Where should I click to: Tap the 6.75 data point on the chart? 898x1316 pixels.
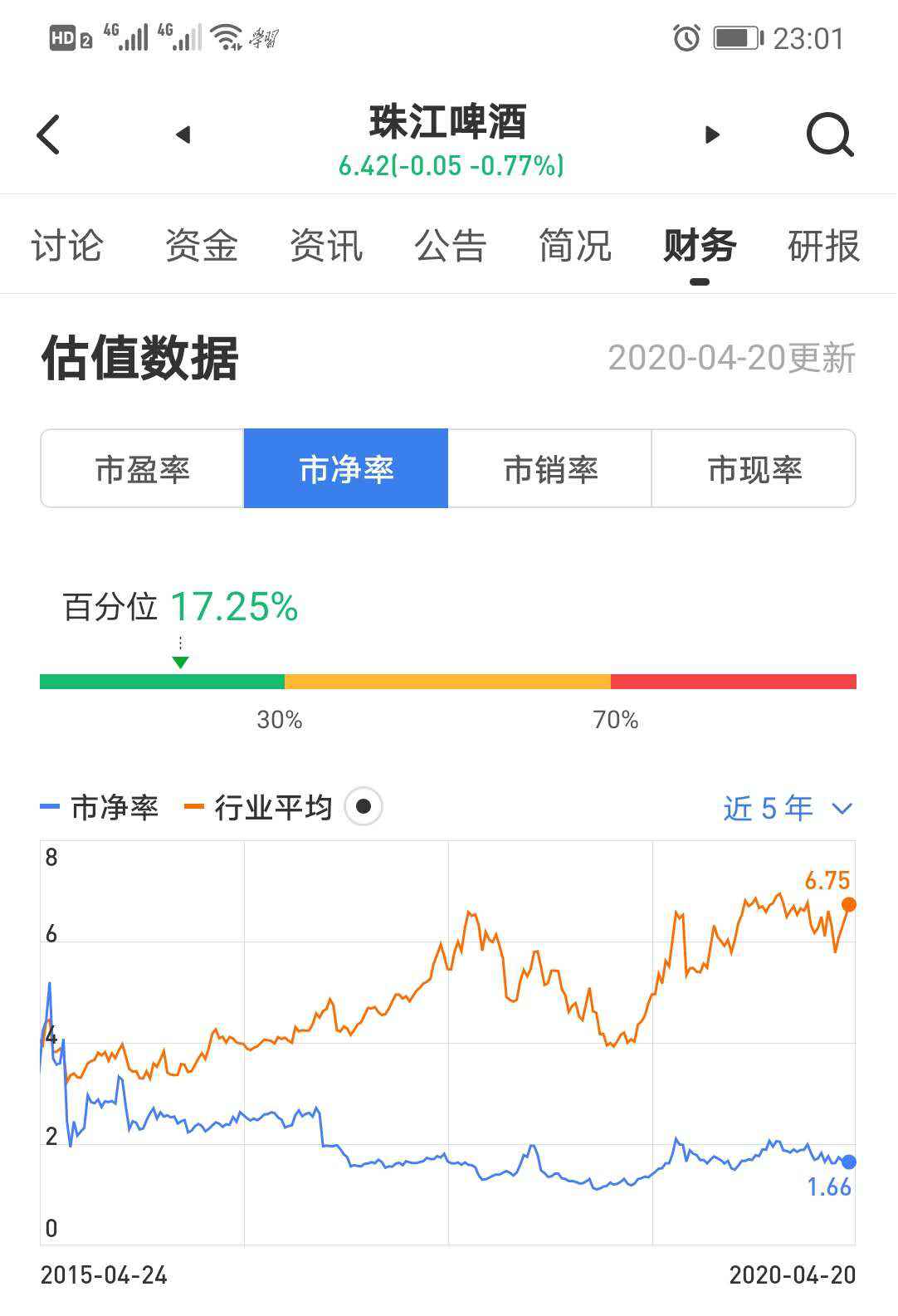tap(848, 905)
